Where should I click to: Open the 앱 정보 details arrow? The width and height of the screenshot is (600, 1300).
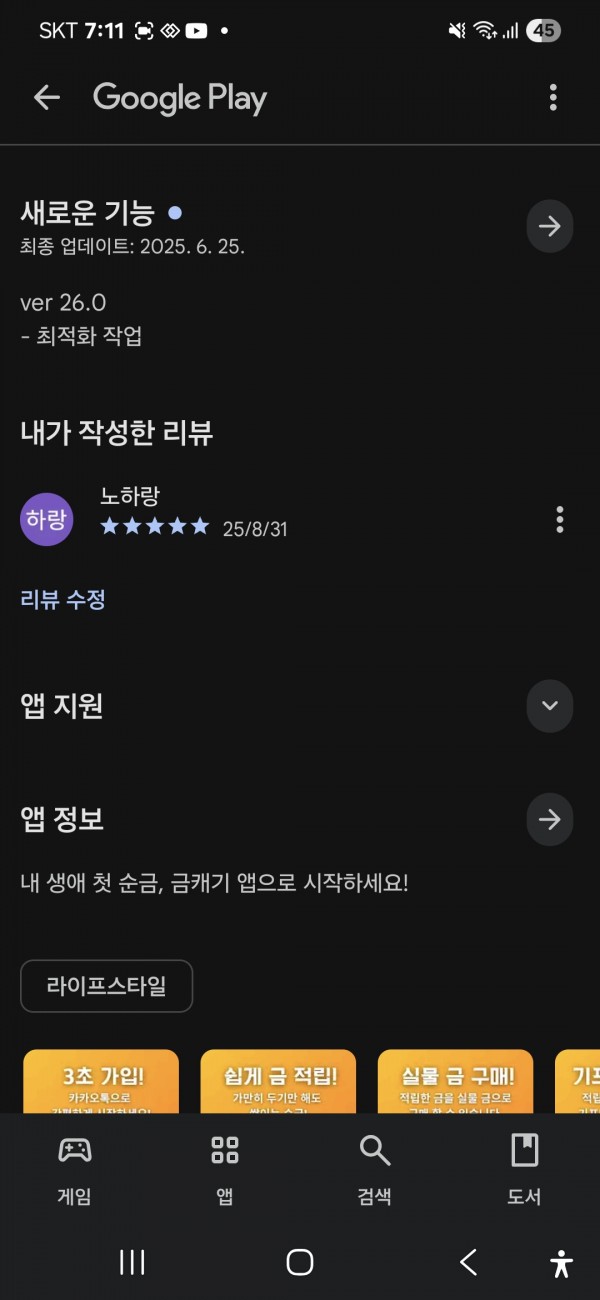[549, 820]
